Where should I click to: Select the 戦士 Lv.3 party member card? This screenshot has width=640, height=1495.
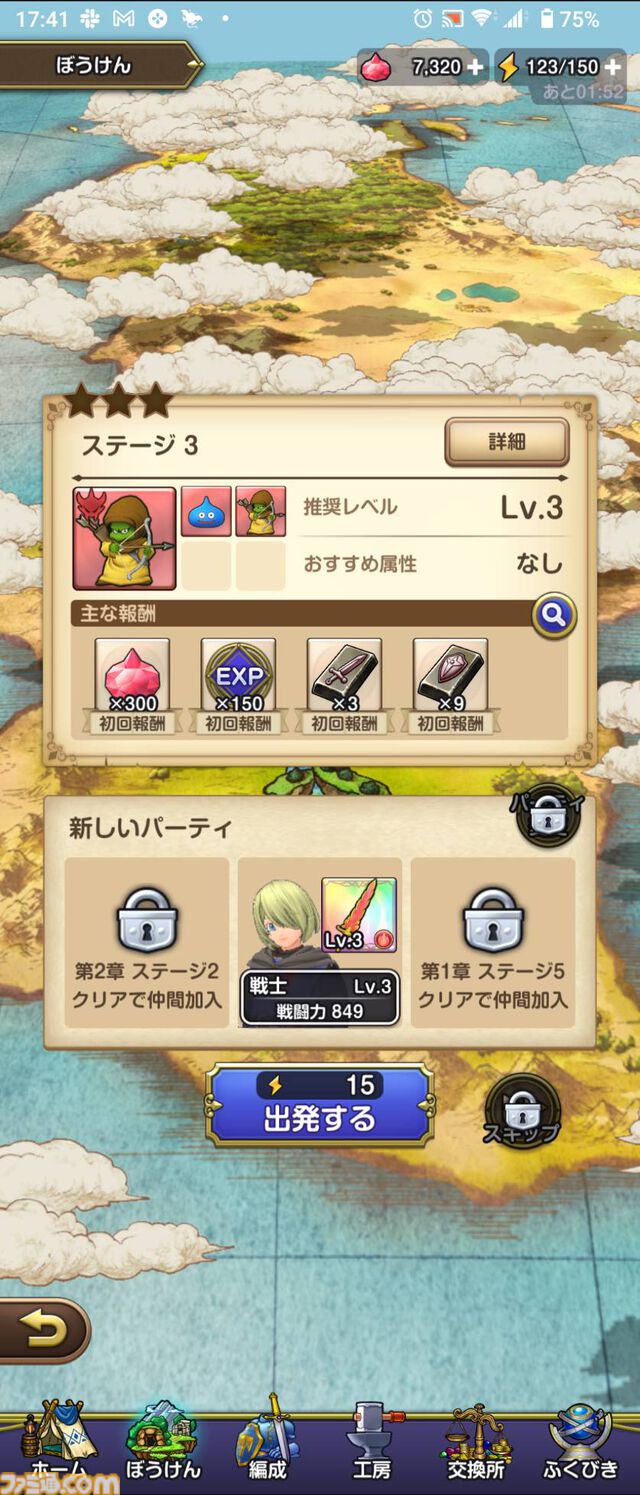tap(320, 942)
